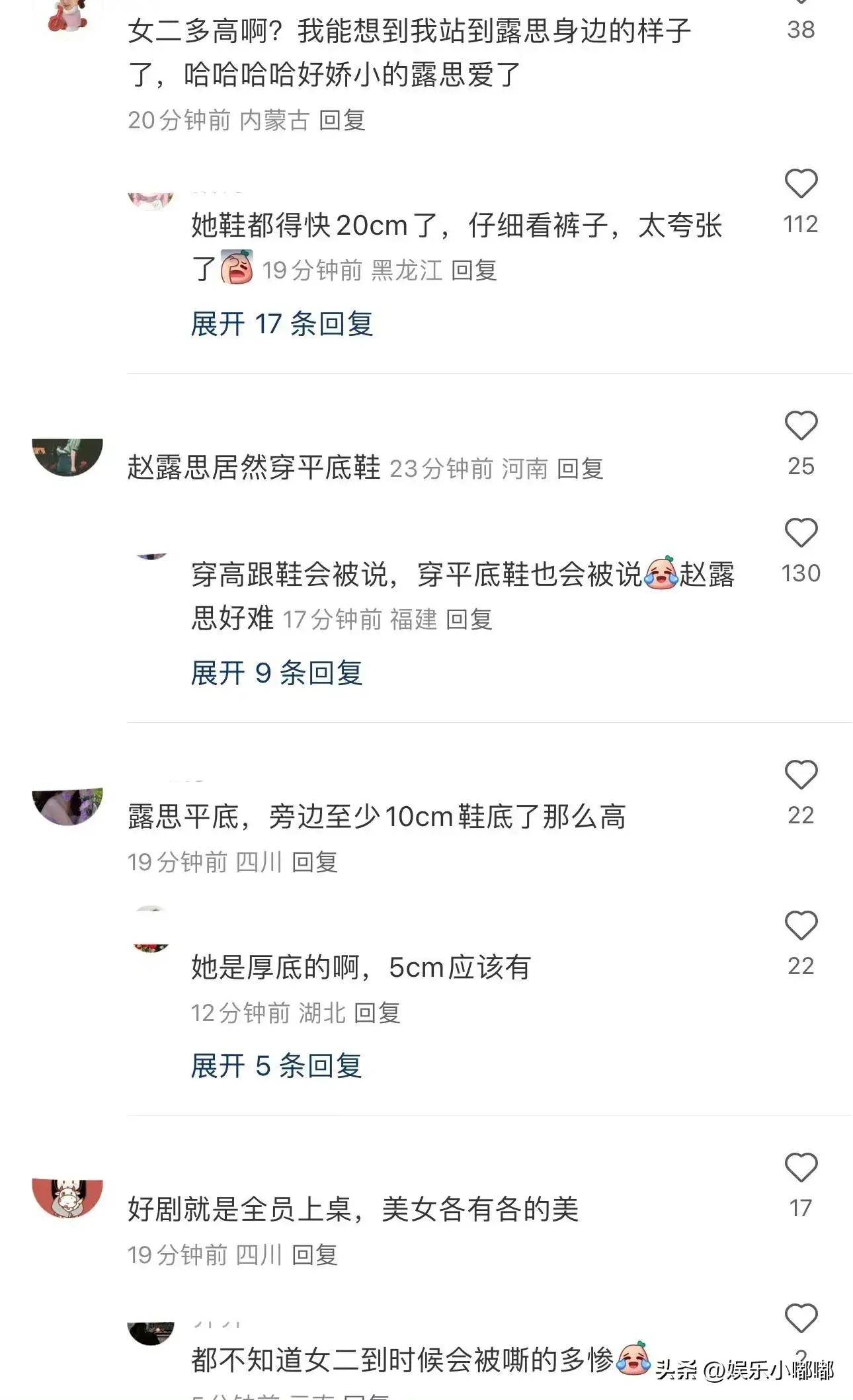The width and height of the screenshot is (853, 1400).
Task: Like the comment about 20cm shoes
Action: (801, 183)
